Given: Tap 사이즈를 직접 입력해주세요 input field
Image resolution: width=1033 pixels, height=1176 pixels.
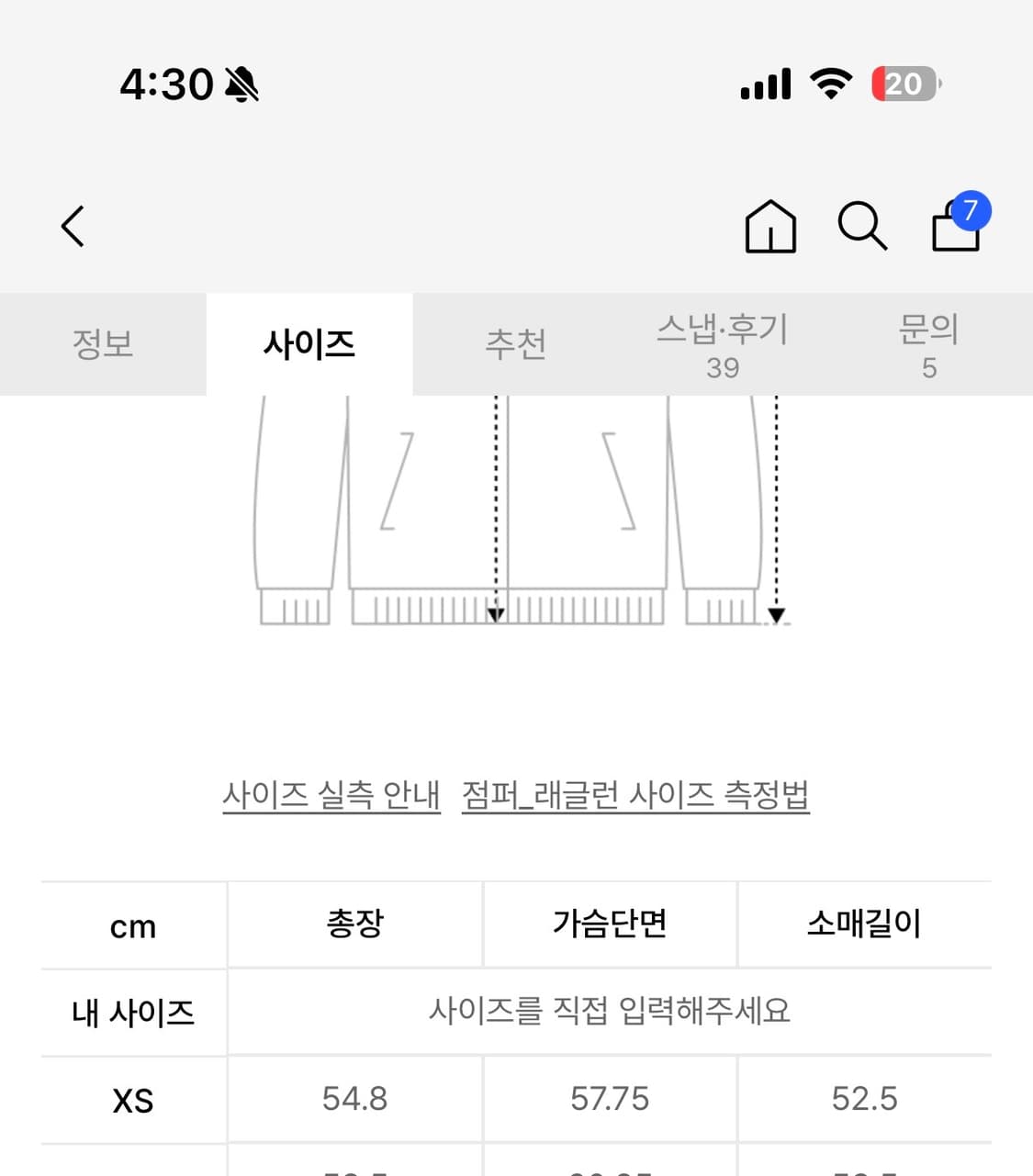Looking at the screenshot, I should [x=613, y=1012].
